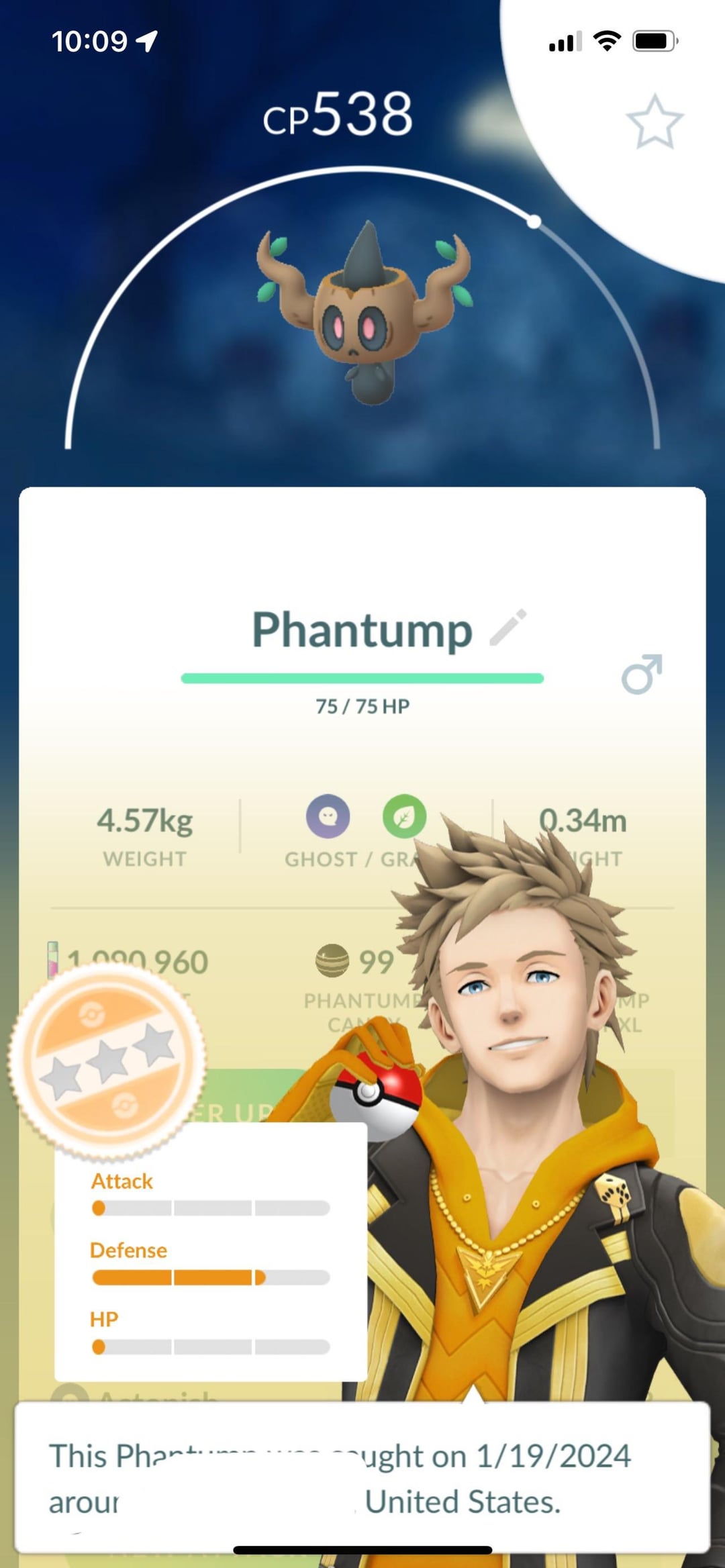Rename Phantump using the pencil icon
725x1568 pixels.
508,628
